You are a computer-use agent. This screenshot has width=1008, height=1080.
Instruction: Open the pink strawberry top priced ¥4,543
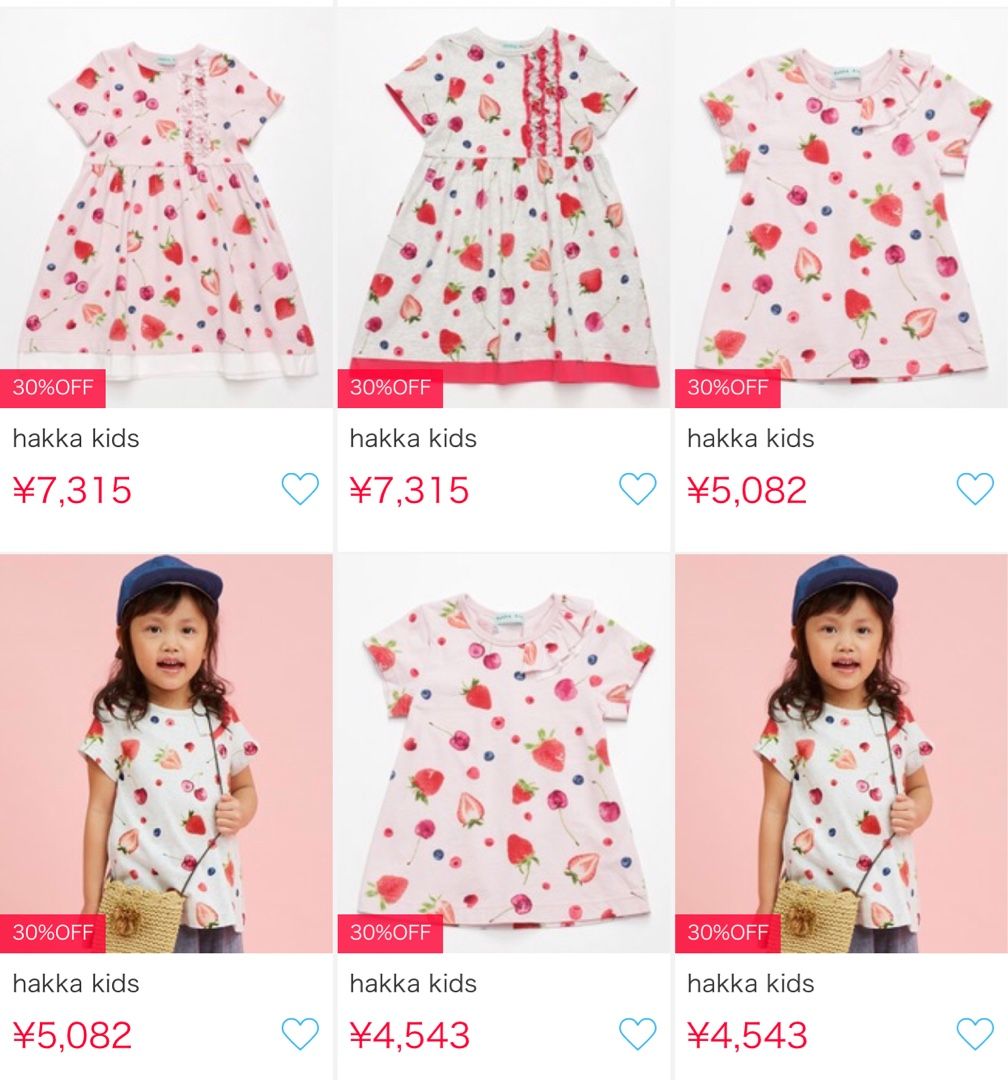pyautogui.click(x=503, y=752)
